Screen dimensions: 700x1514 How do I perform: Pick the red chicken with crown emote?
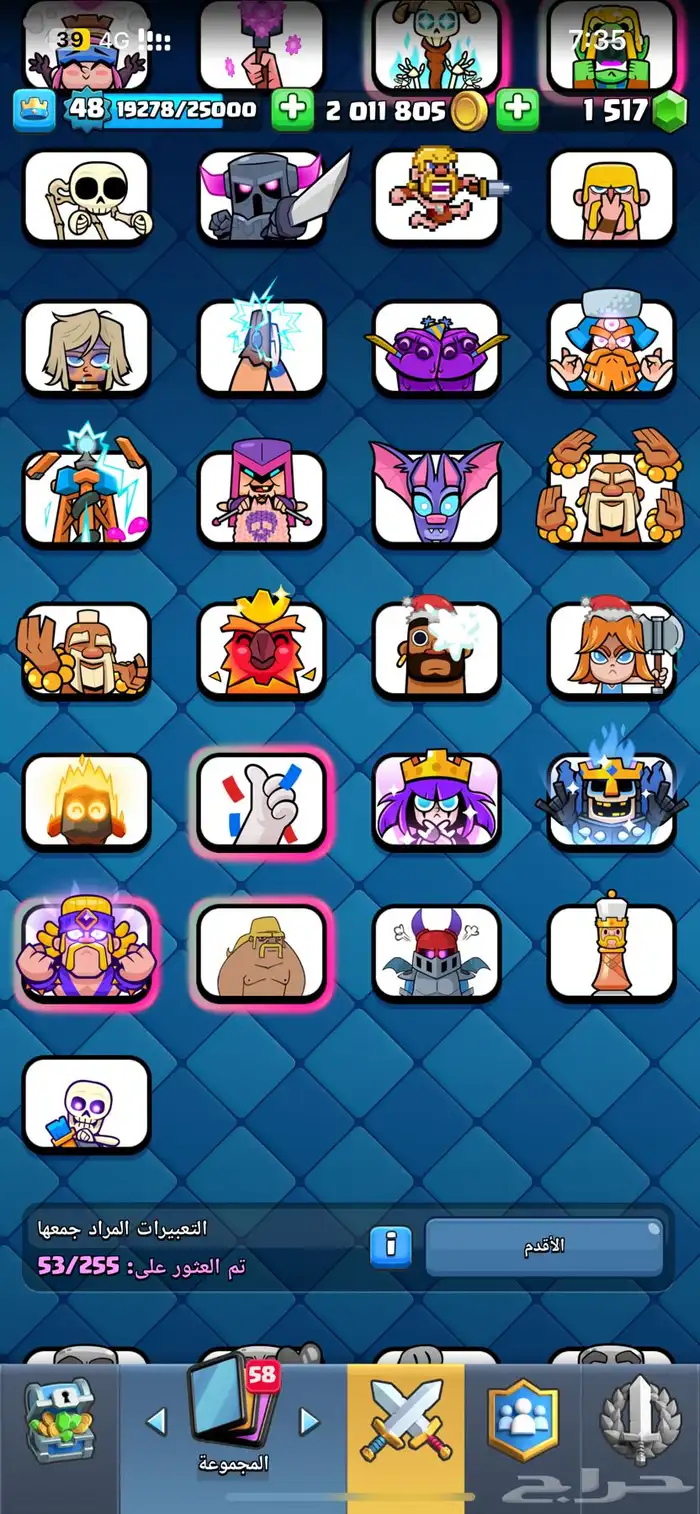[262, 649]
